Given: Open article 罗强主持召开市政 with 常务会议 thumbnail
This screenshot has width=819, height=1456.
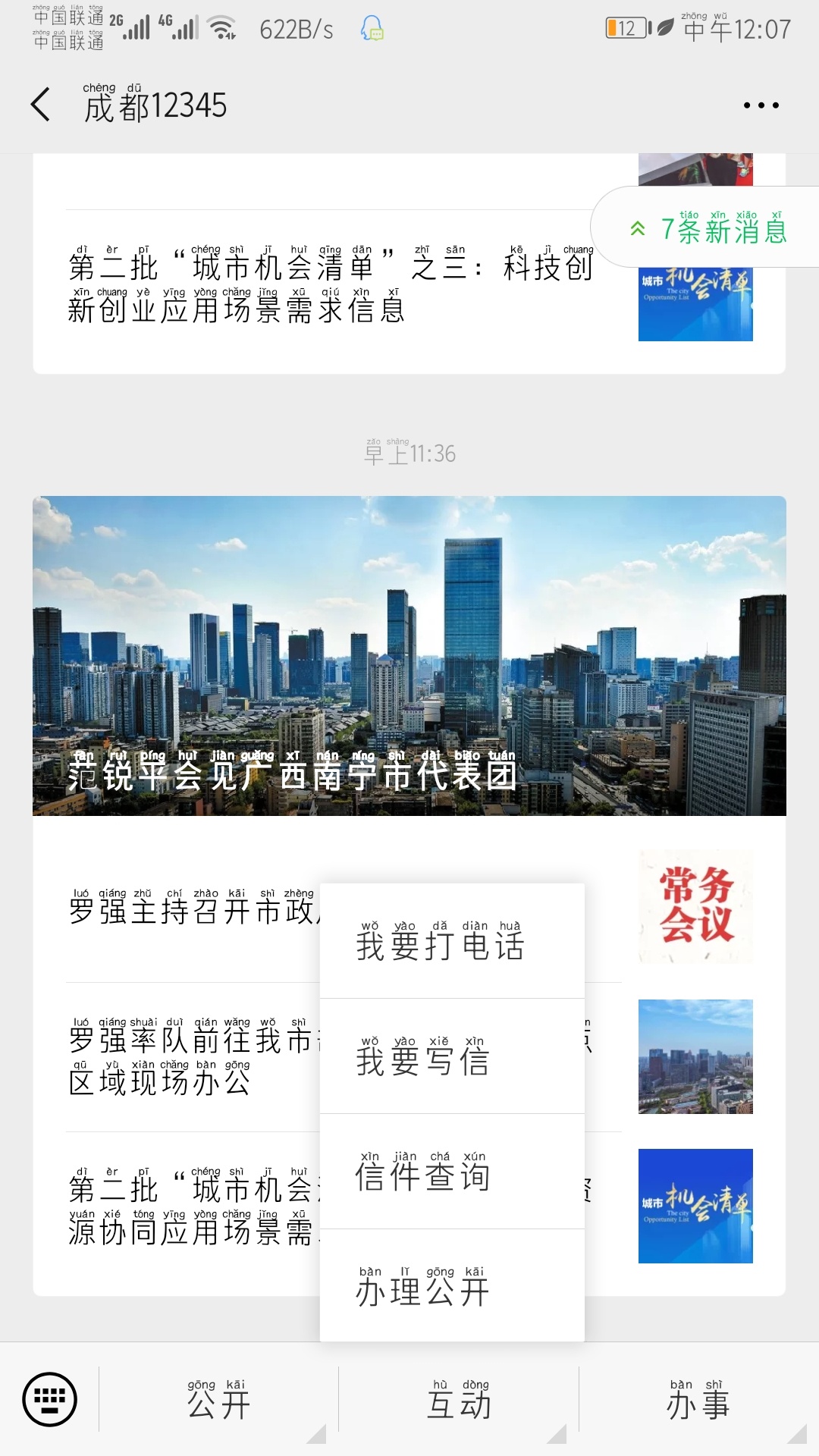Looking at the screenshot, I should [190, 908].
